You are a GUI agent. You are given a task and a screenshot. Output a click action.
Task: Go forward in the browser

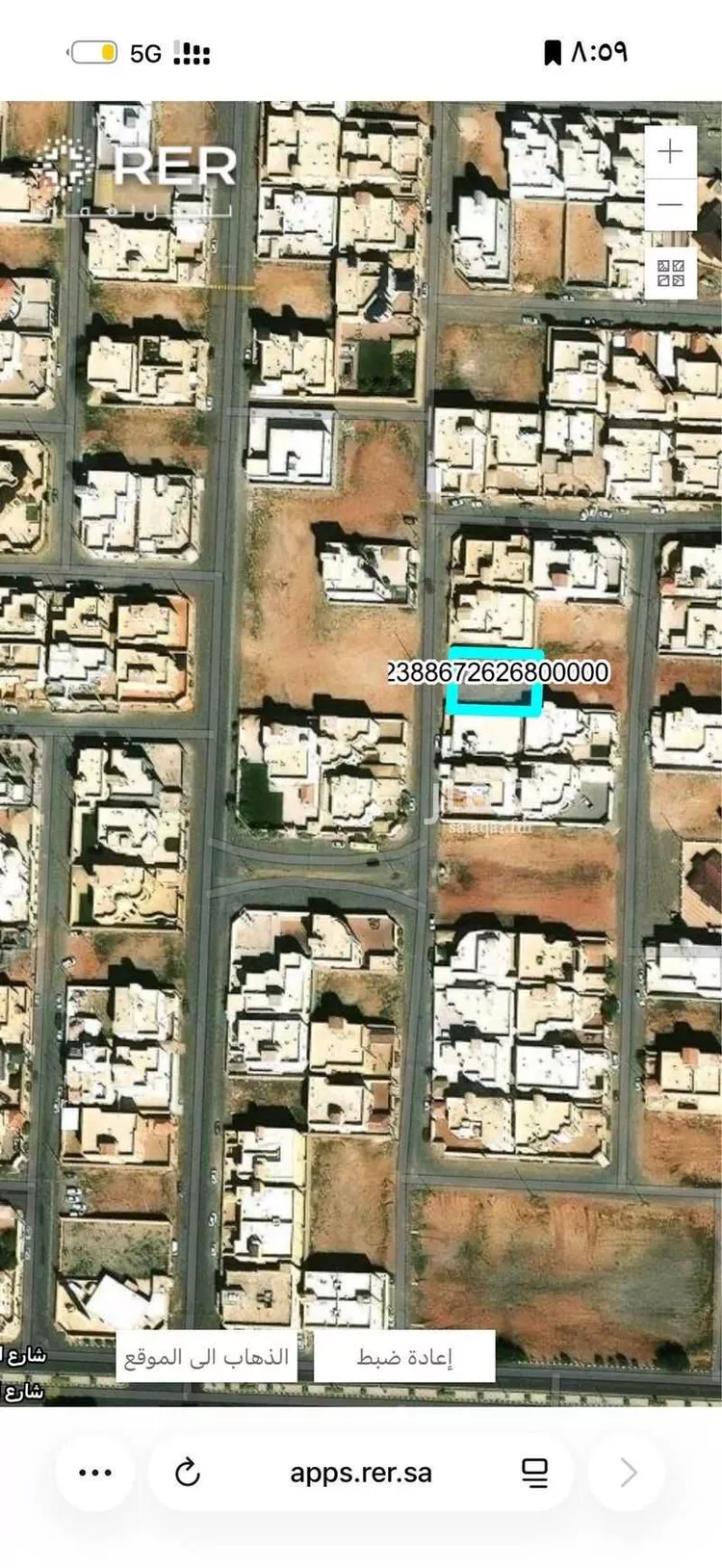(x=628, y=1472)
